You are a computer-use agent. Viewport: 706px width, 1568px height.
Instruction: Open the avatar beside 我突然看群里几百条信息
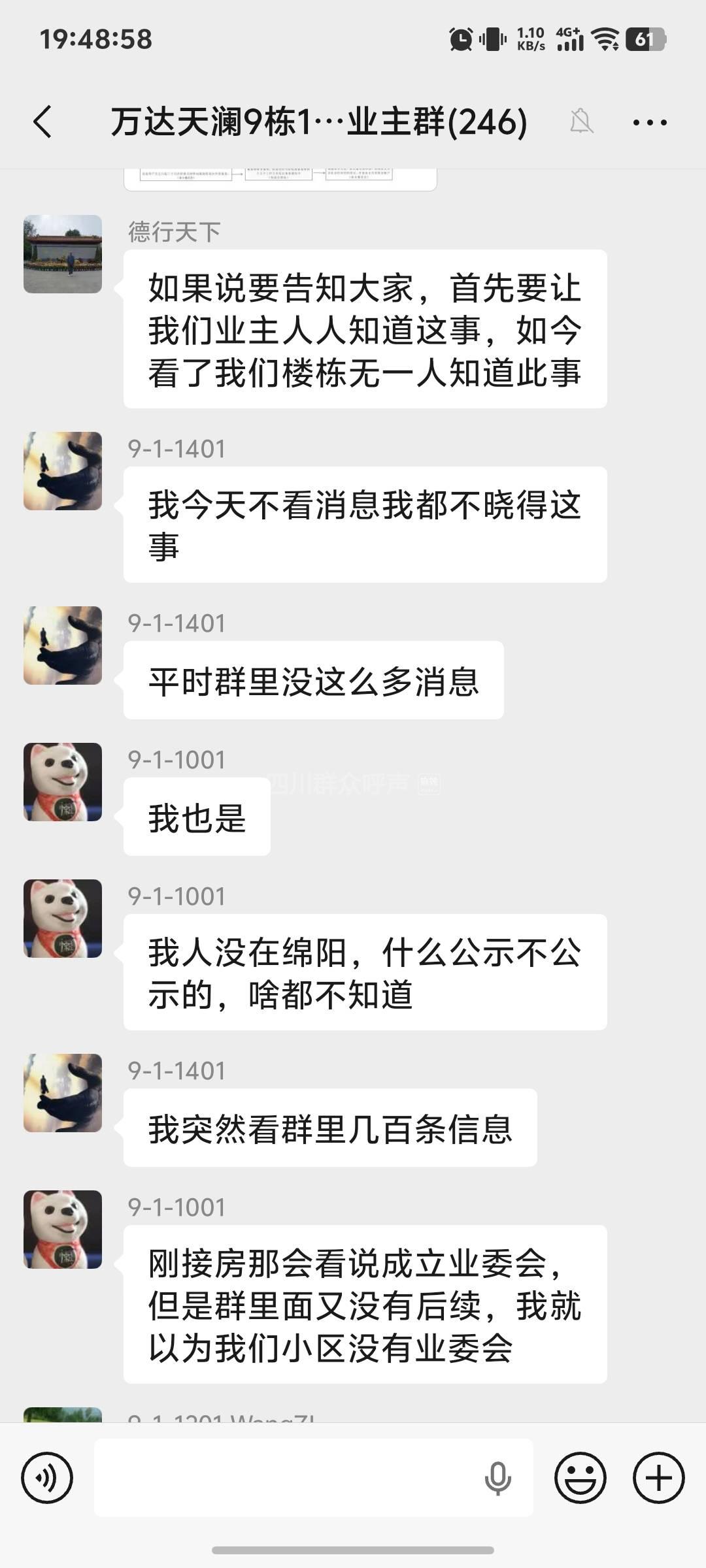click(x=63, y=1093)
